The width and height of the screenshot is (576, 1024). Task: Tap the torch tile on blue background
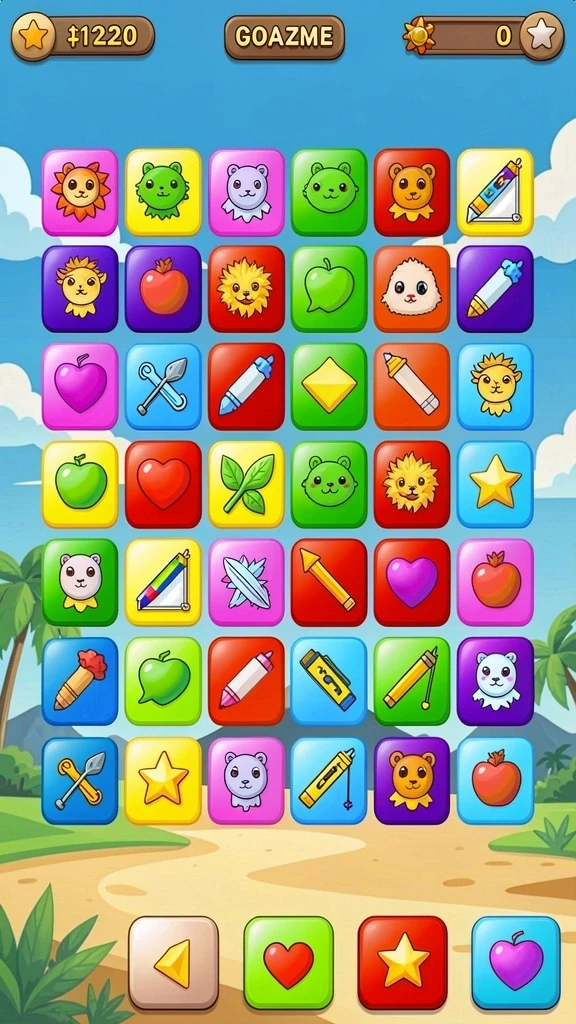pos(80,681)
